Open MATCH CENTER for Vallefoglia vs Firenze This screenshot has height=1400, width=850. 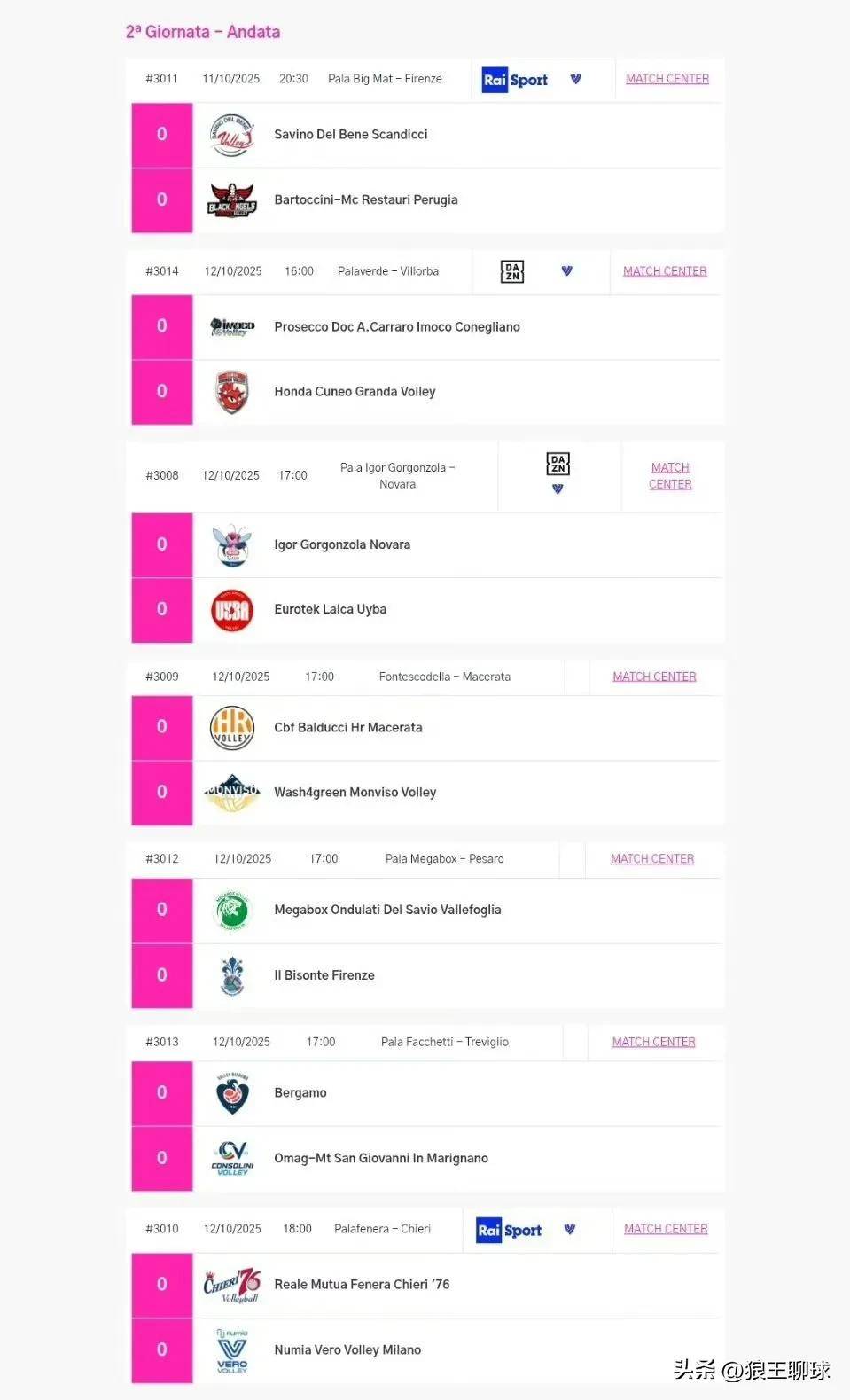(x=652, y=859)
